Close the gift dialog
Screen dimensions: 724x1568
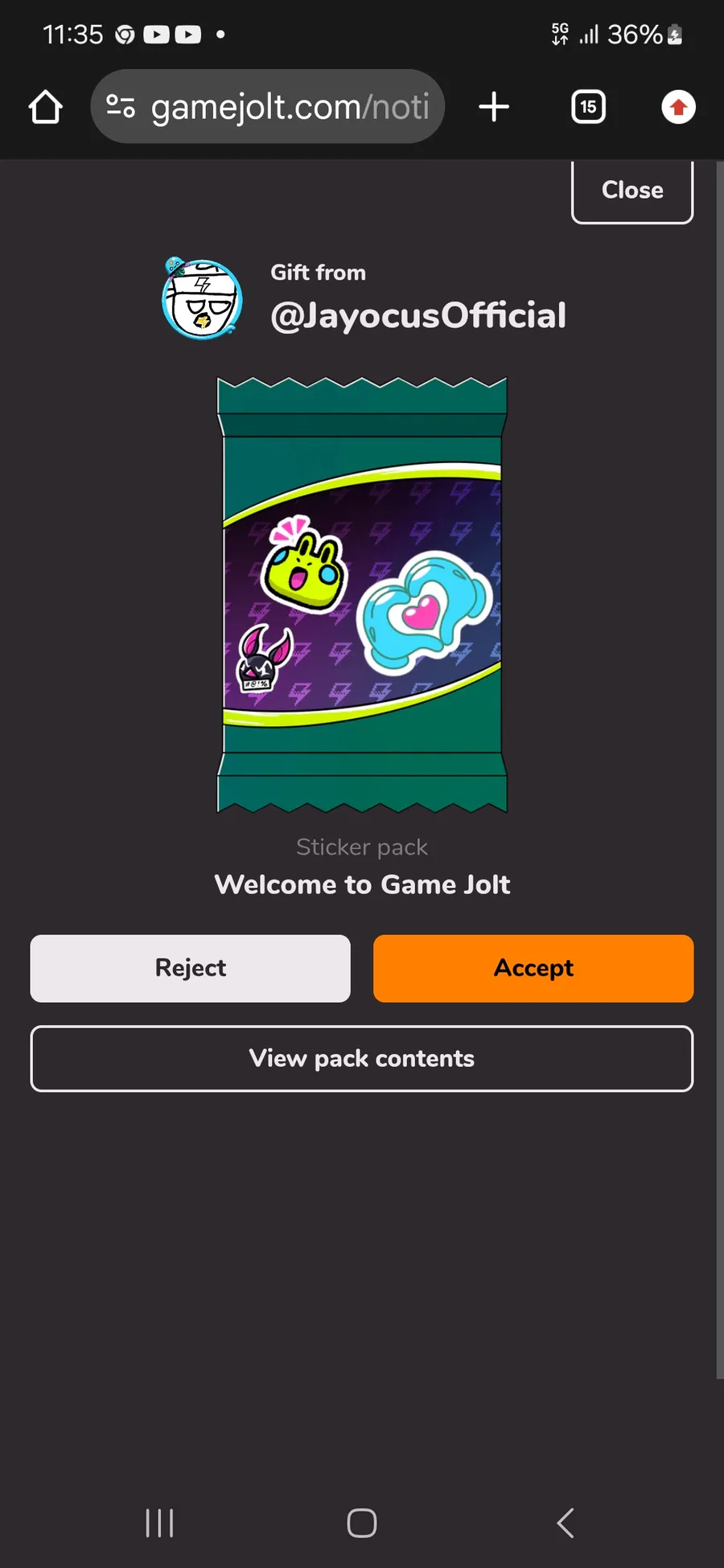coord(632,191)
